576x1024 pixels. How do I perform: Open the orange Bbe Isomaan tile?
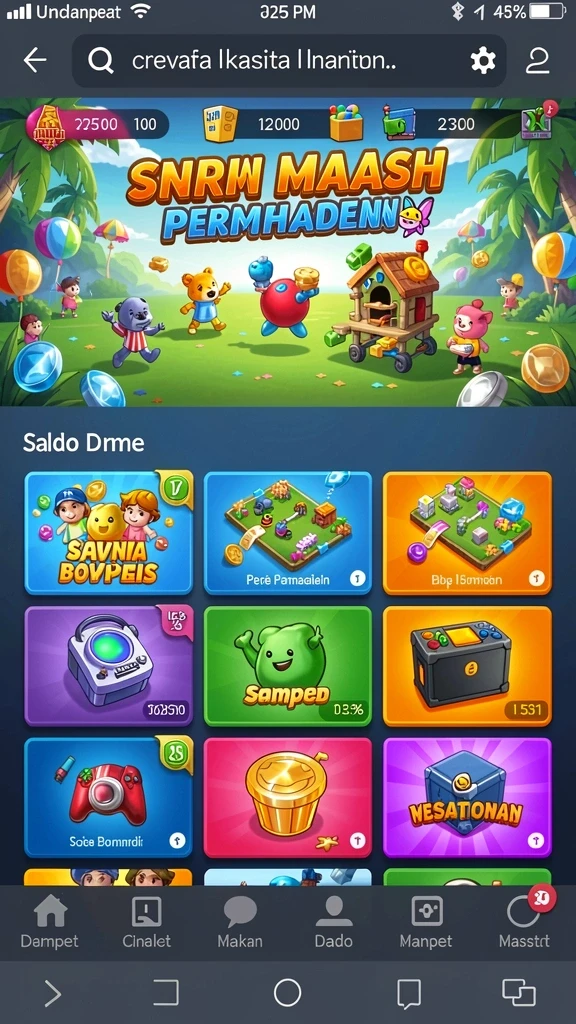tap(467, 533)
